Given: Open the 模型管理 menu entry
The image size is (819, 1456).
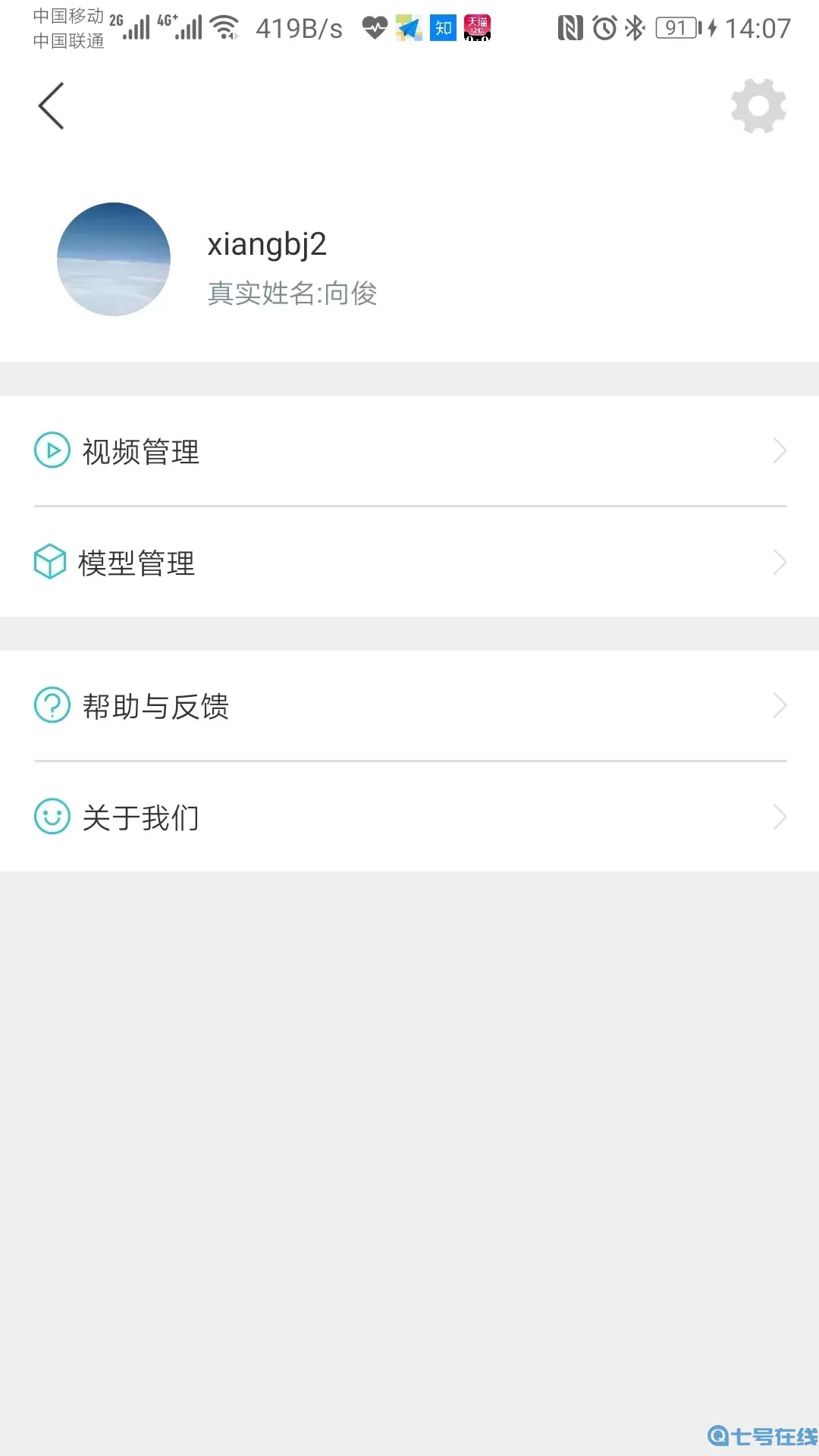Looking at the screenshot, I should 139,563.
